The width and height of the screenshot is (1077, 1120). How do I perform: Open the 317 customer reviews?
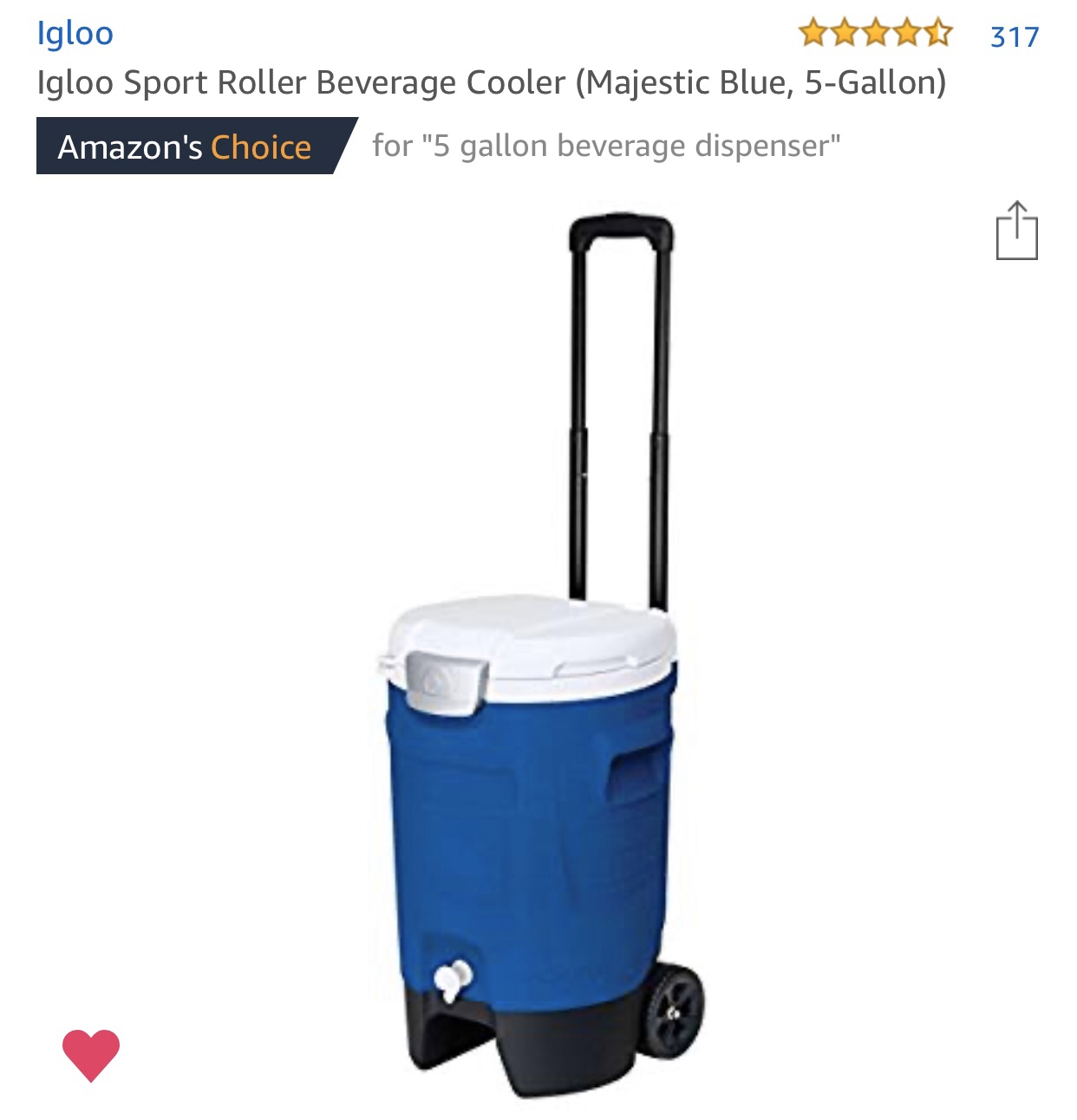1014,36
